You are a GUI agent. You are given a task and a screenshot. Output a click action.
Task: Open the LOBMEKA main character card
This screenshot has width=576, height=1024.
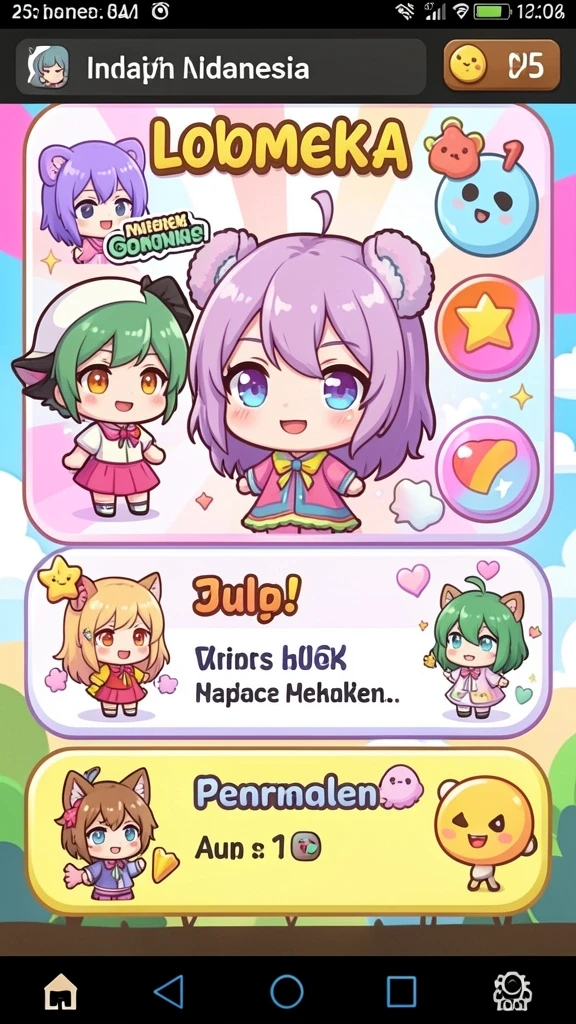(288, 324)
